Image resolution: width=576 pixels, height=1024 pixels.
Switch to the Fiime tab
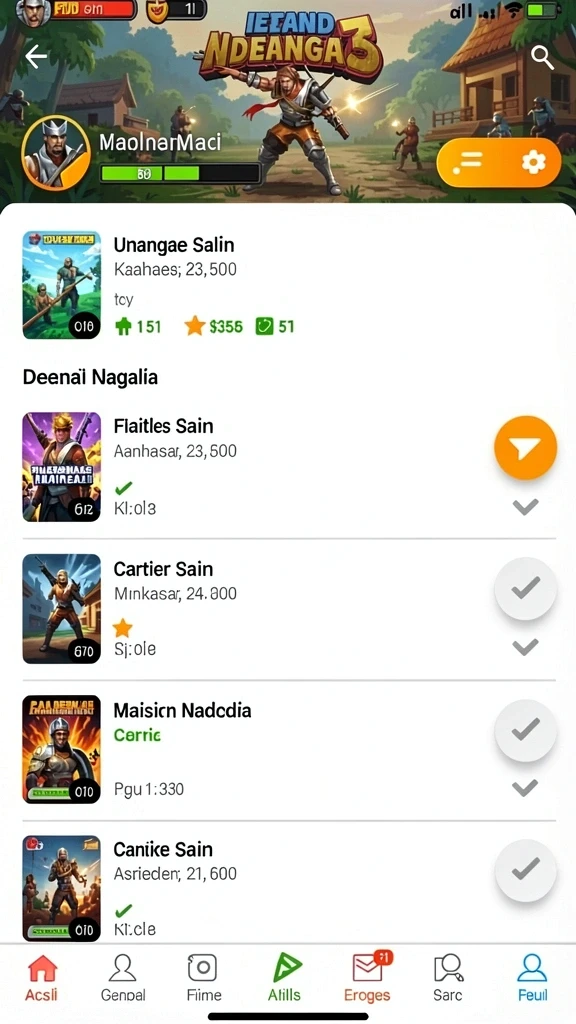(x=203, y=978)
